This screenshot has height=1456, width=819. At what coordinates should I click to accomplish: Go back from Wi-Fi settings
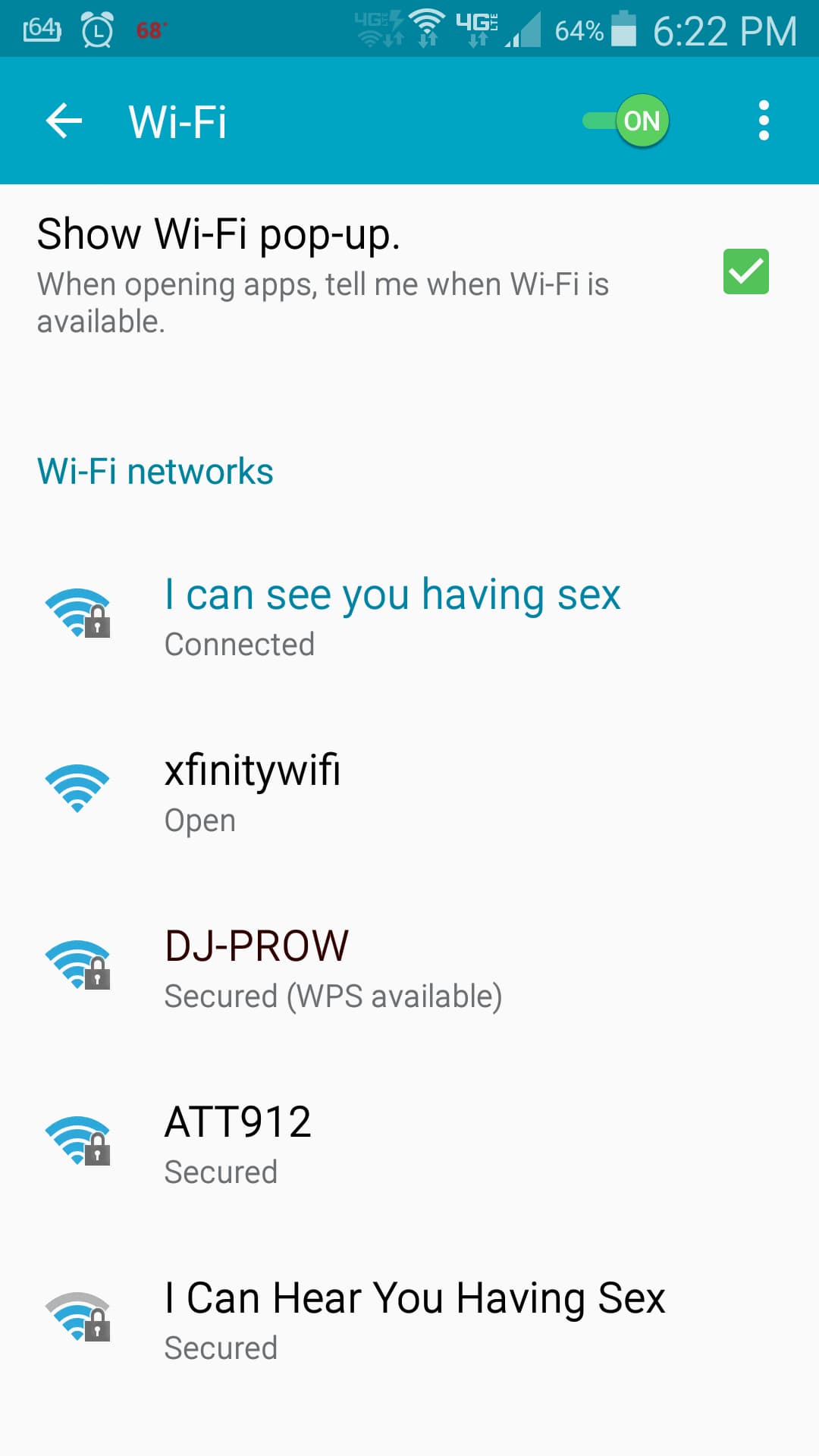pyautogui.click(x=64, y=121)
